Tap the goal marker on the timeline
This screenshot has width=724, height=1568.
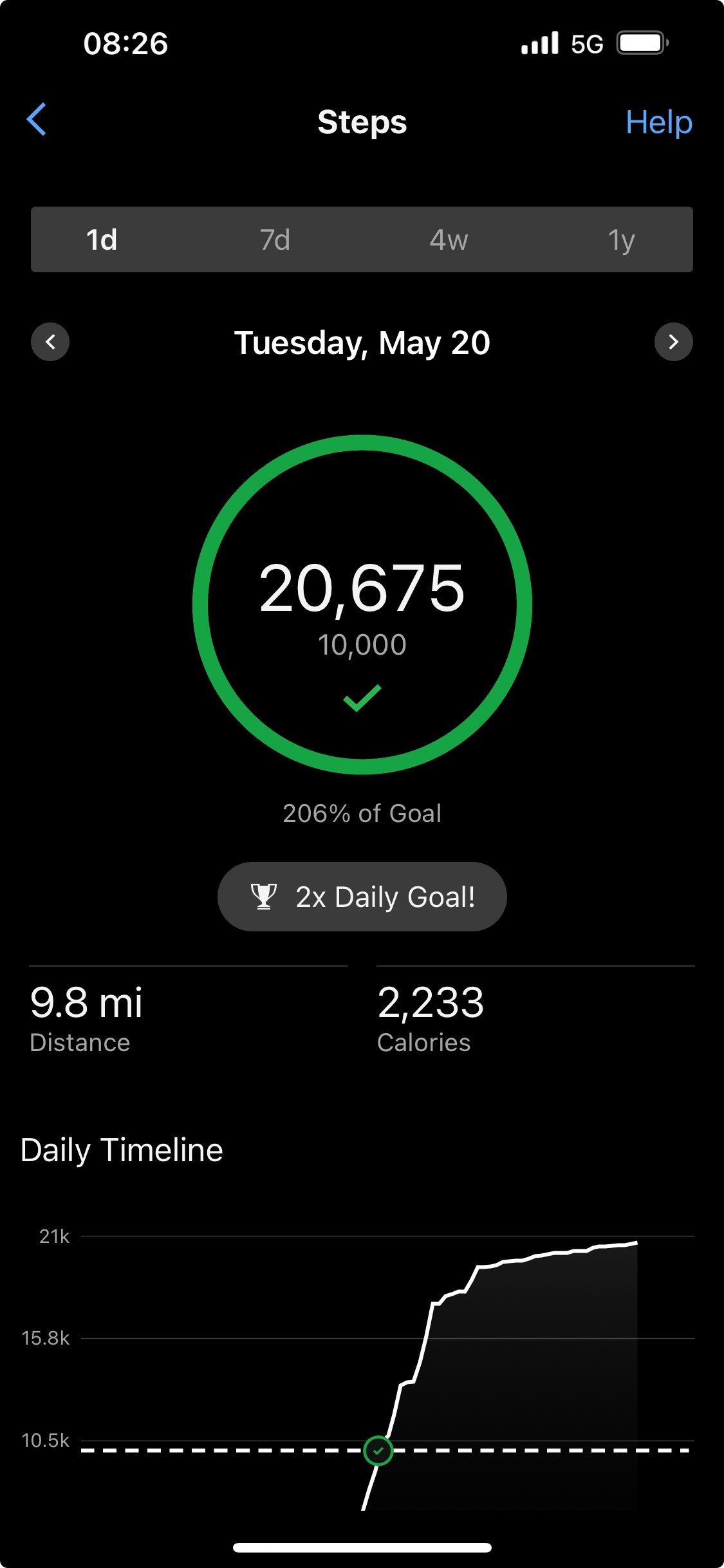click(x=378, y=1451)
